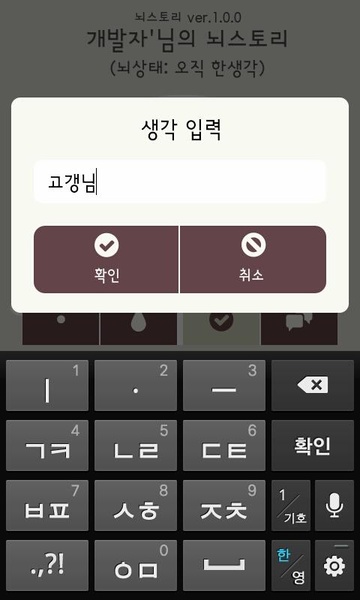Start voice input with the microphone key

pos(334,505)
